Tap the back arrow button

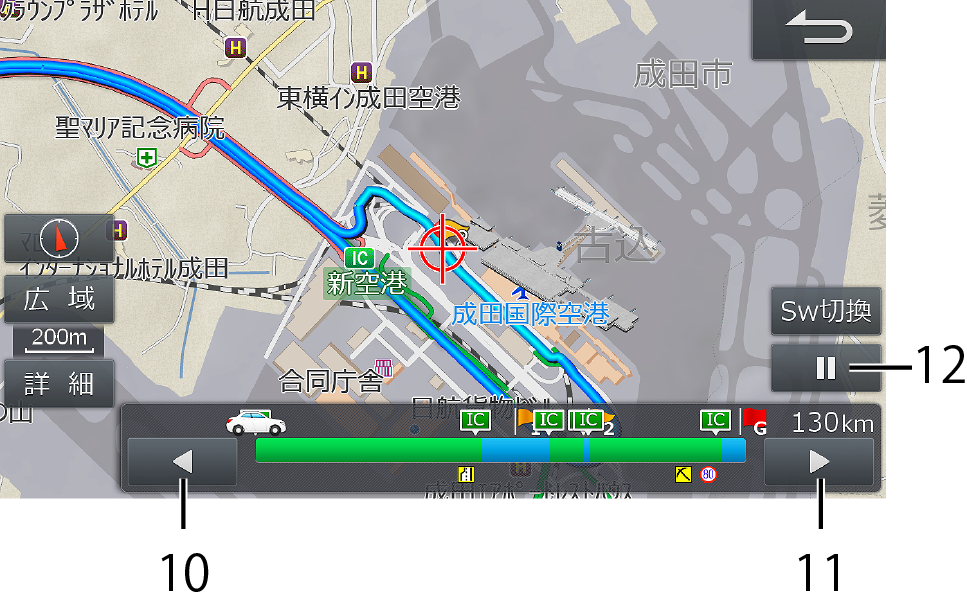(x=818, y=30)
